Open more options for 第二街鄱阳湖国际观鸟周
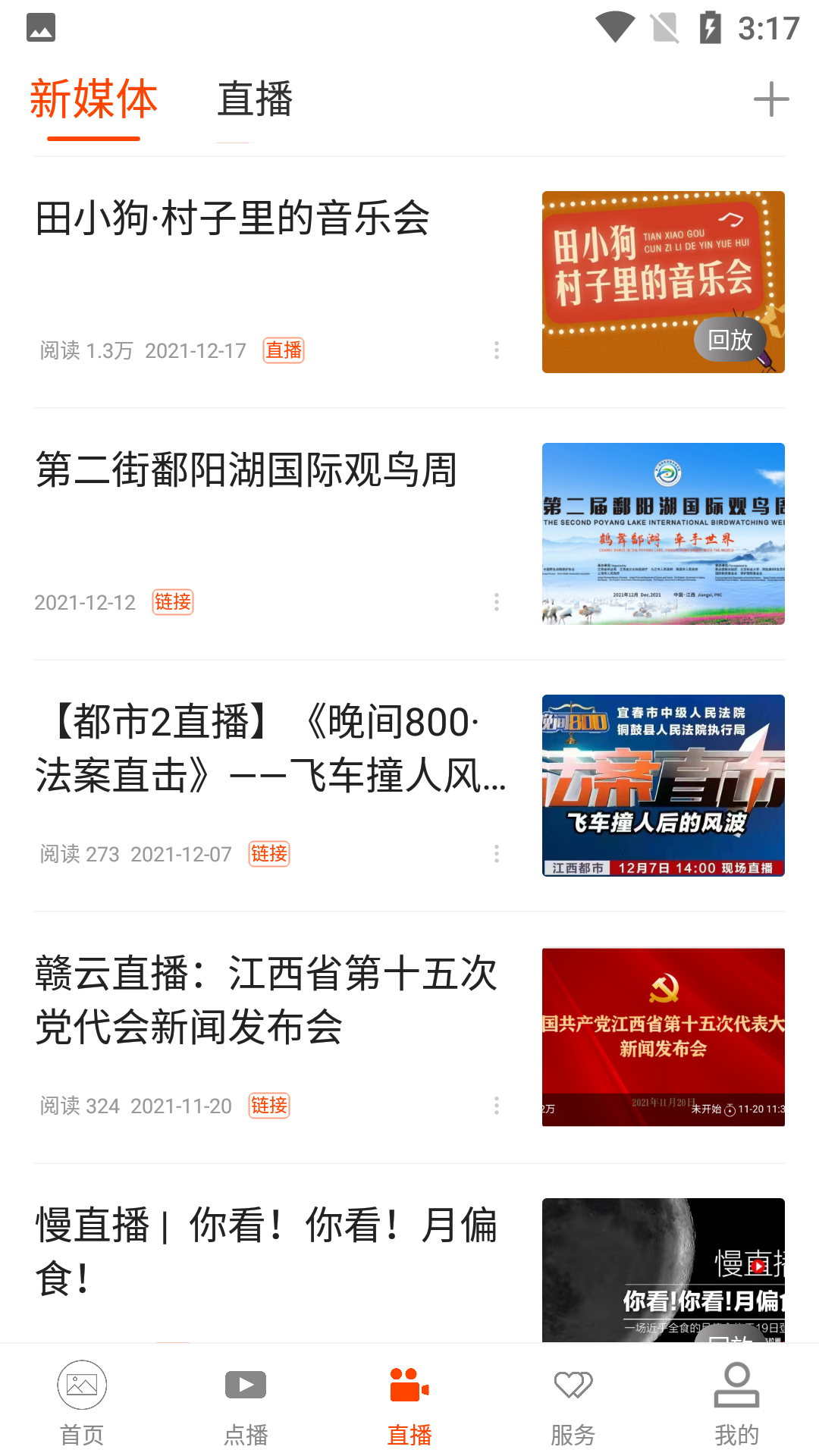819x1456 pixels. [x=497, y=602]
